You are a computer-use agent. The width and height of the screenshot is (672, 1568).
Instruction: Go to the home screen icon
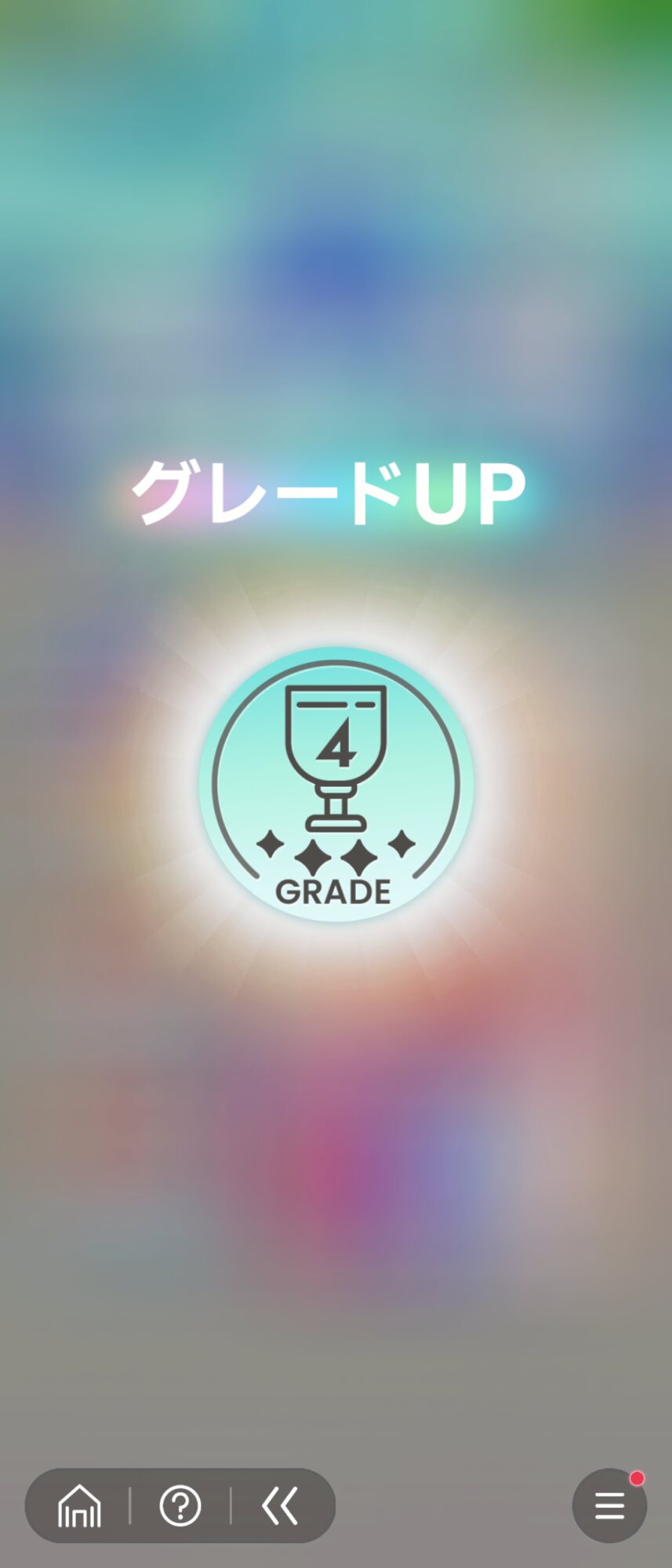click(79, 1505)
